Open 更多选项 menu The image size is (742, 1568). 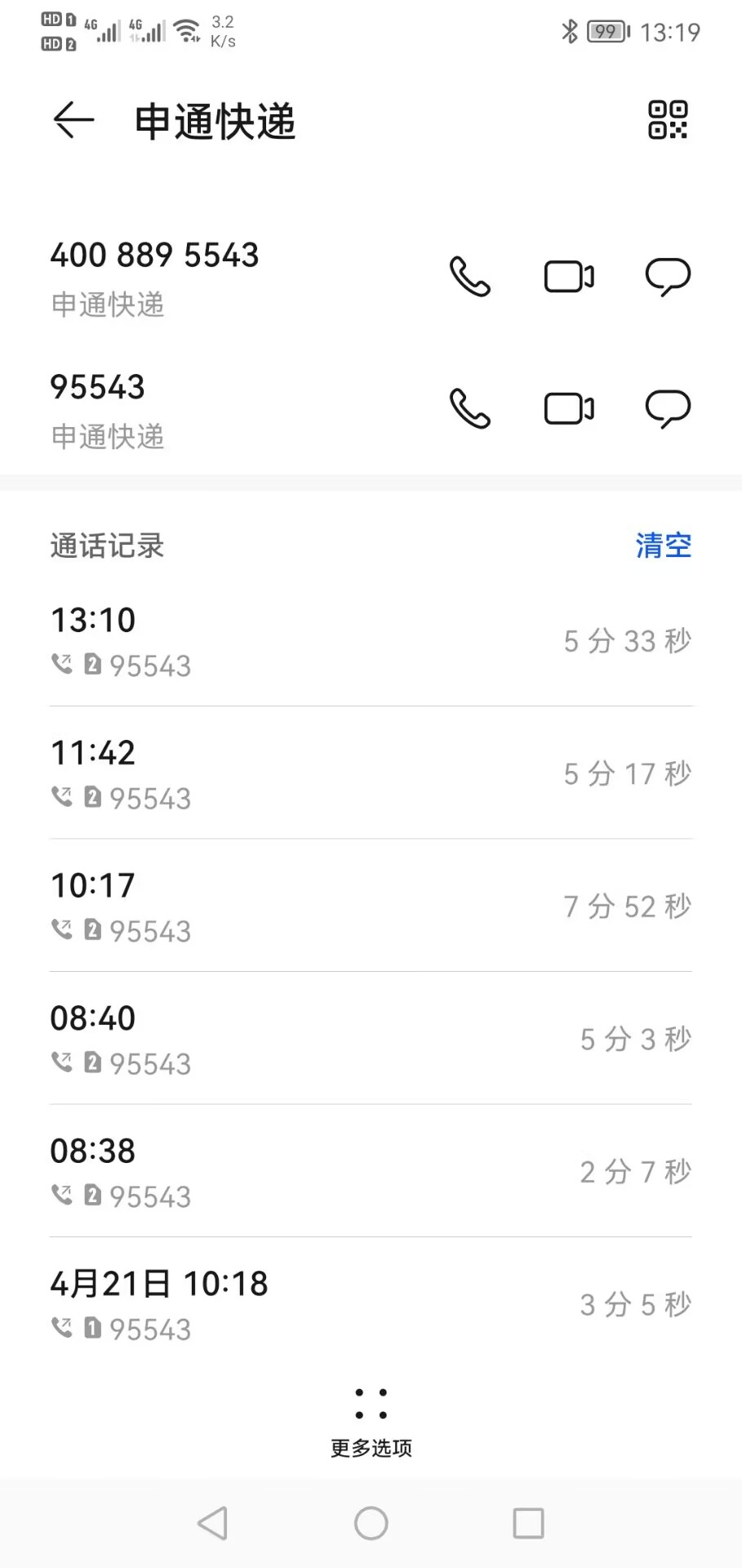point(371,1419)
